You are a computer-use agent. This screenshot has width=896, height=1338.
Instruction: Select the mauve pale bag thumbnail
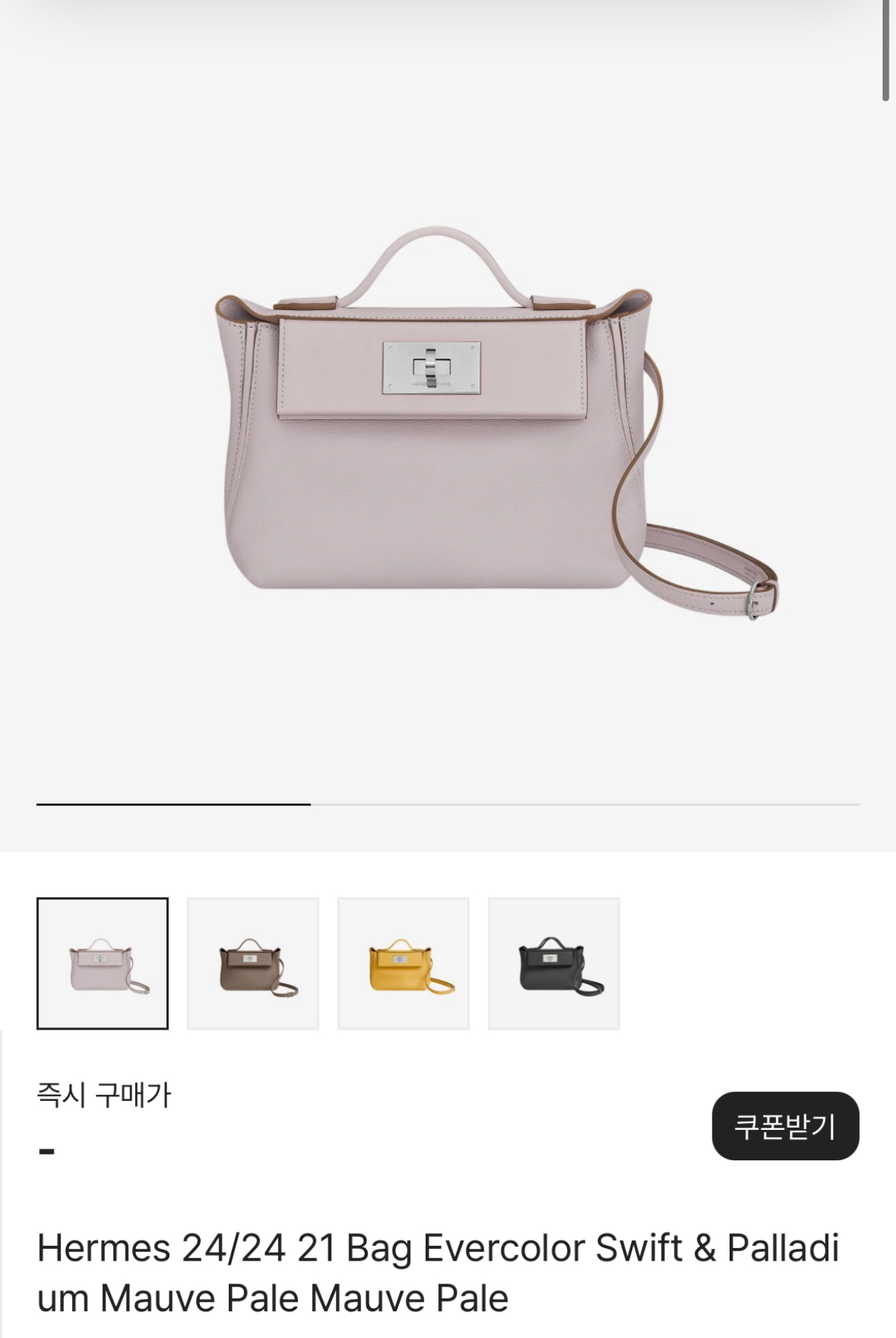click(x=103, y=963)
